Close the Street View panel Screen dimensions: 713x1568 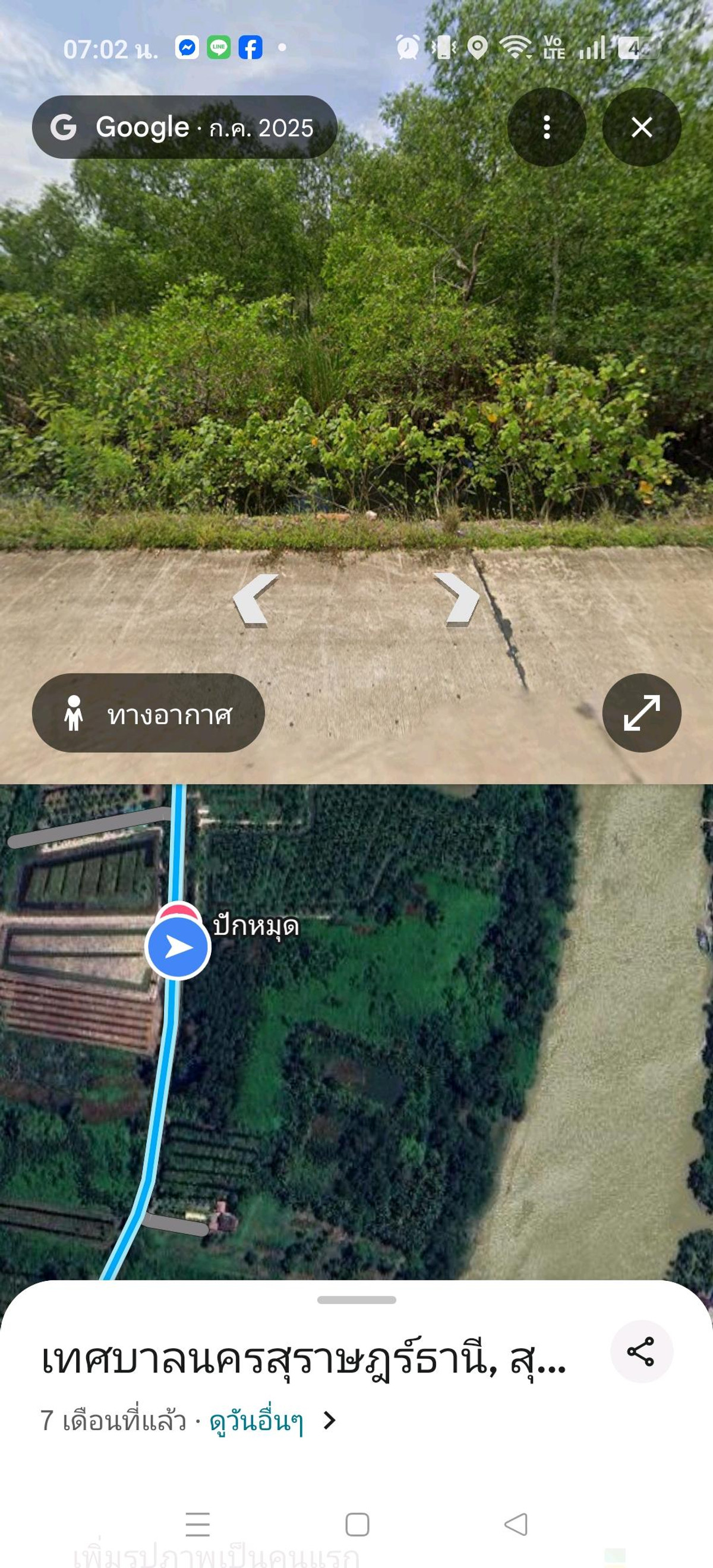[641, 127]
